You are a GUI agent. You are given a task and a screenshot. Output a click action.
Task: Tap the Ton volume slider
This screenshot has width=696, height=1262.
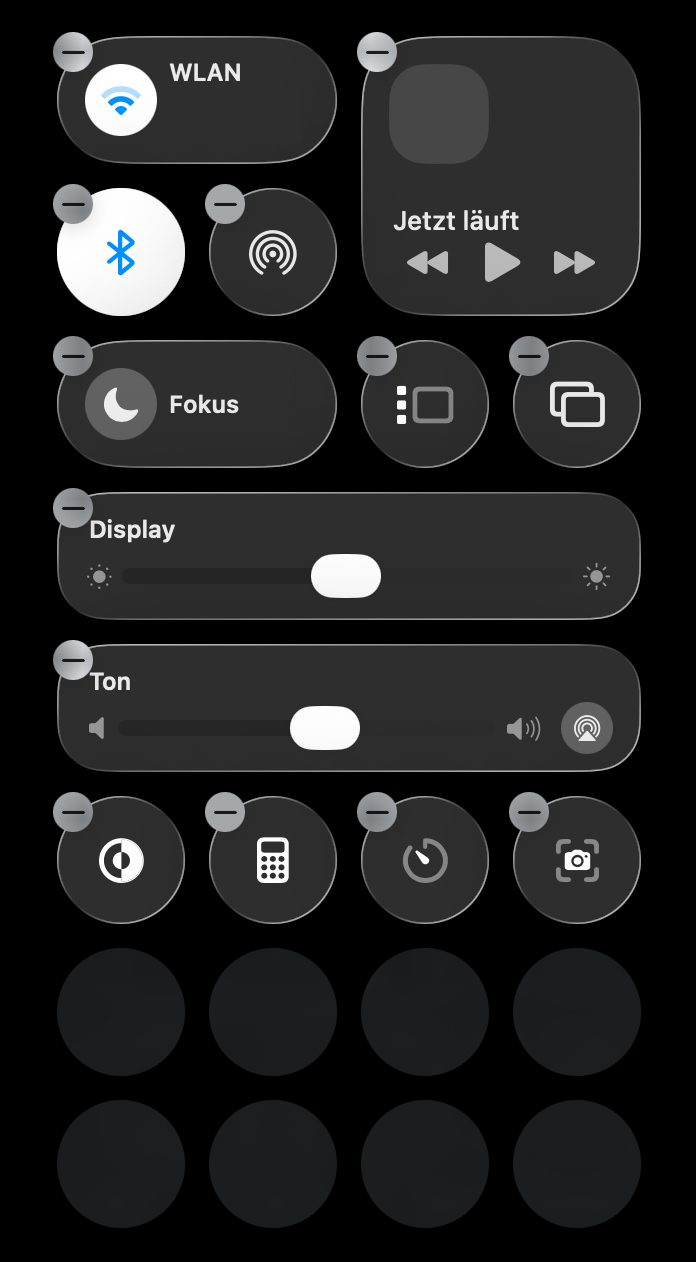[325, 728]
